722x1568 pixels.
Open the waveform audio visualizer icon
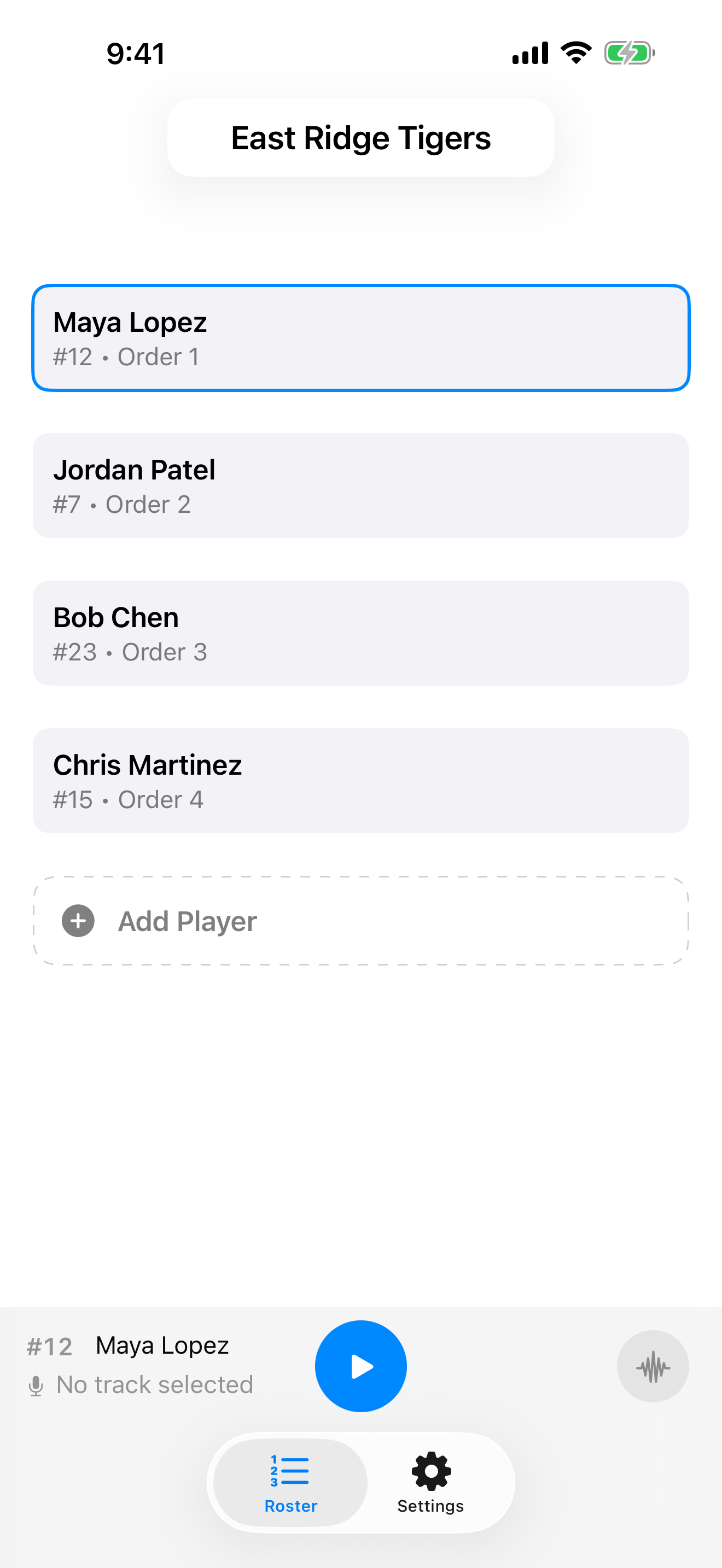(x=653, y=1366)
